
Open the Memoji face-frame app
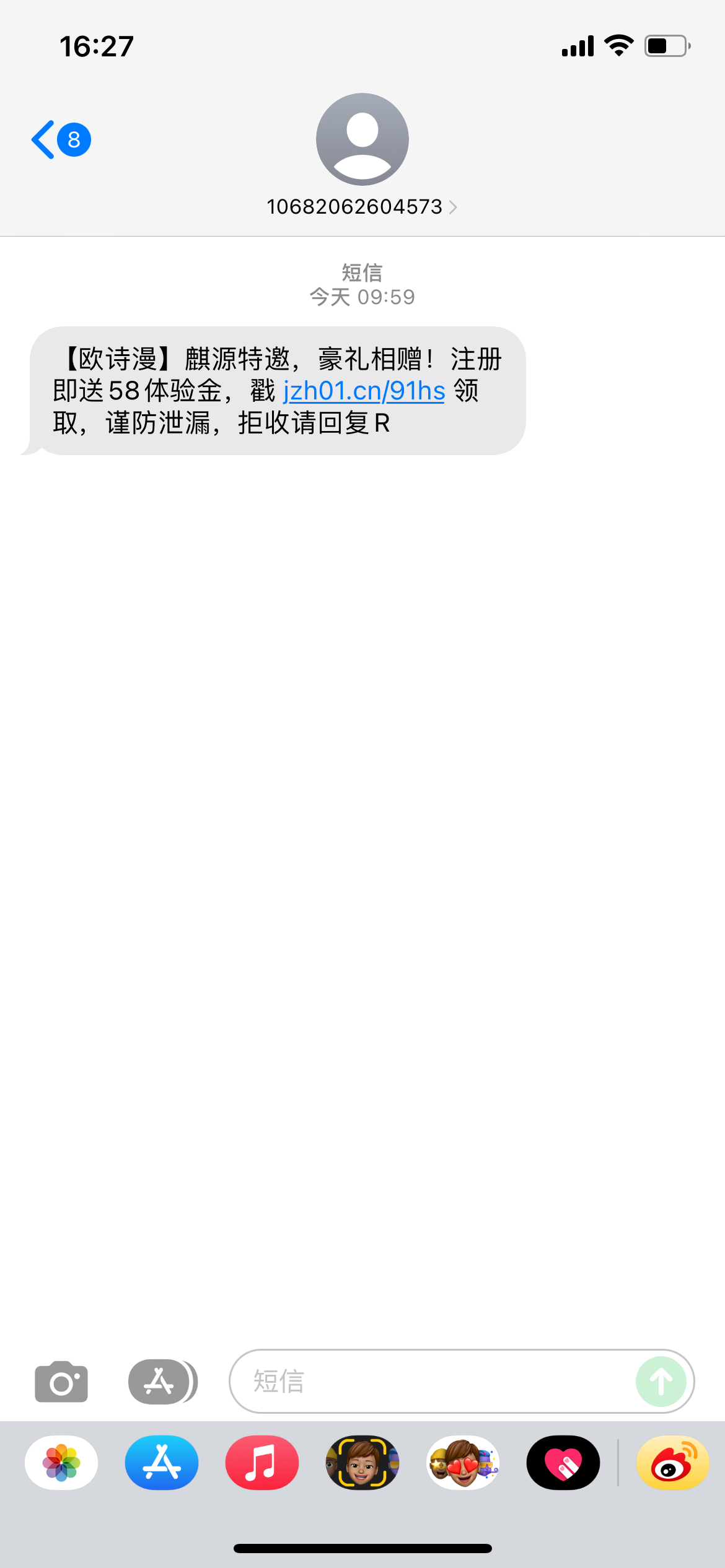[362, 1463]
